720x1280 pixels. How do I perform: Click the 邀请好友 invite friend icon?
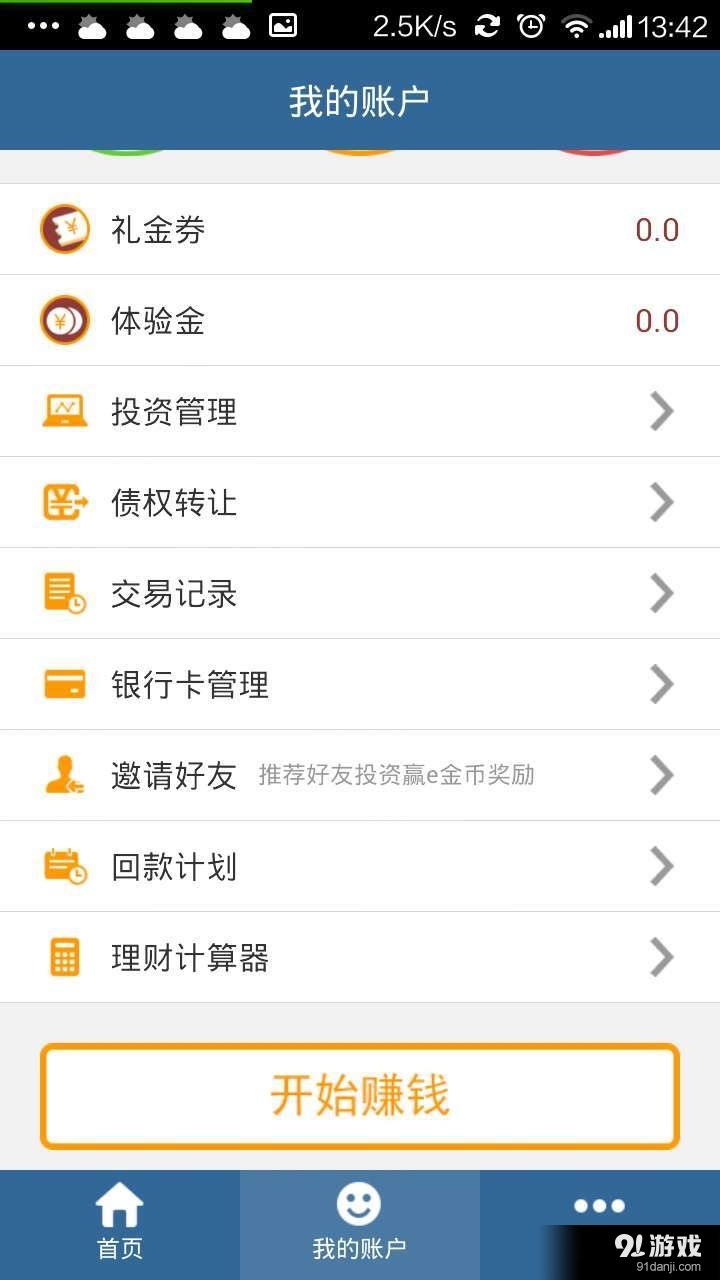(x=65, y=775)
